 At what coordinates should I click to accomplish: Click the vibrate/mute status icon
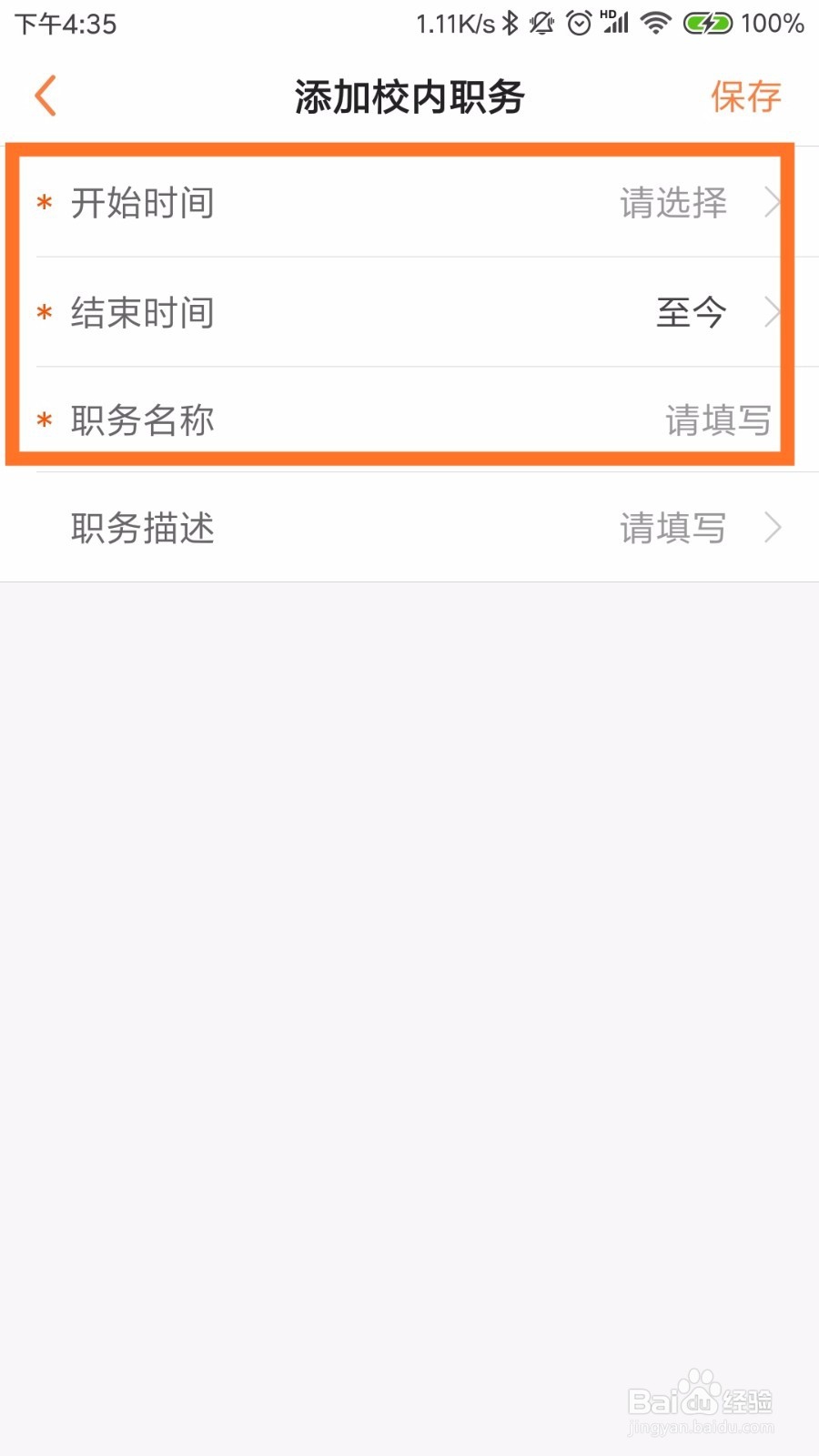coord(541,23)
